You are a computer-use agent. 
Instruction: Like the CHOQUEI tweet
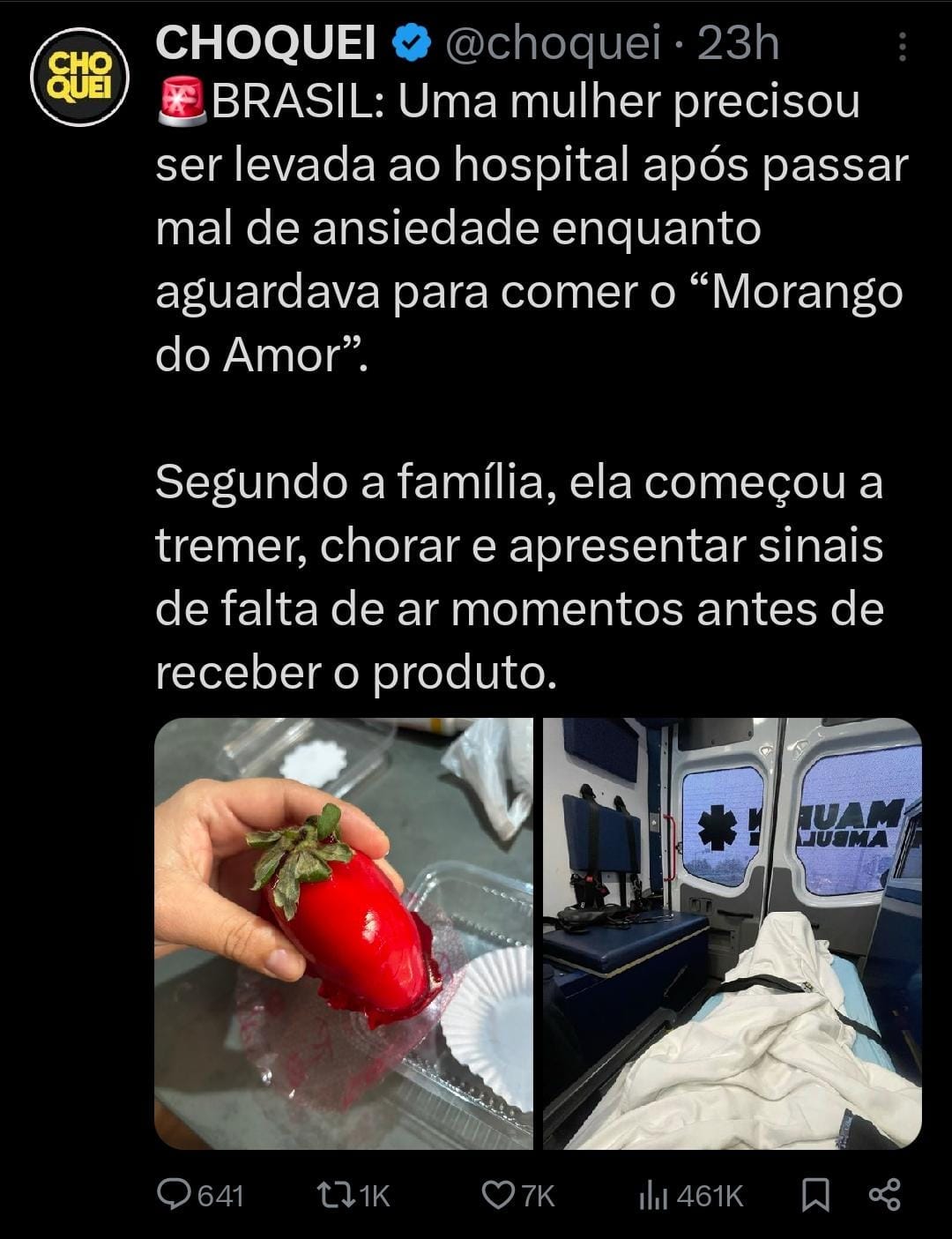(x=498, y=1195)
